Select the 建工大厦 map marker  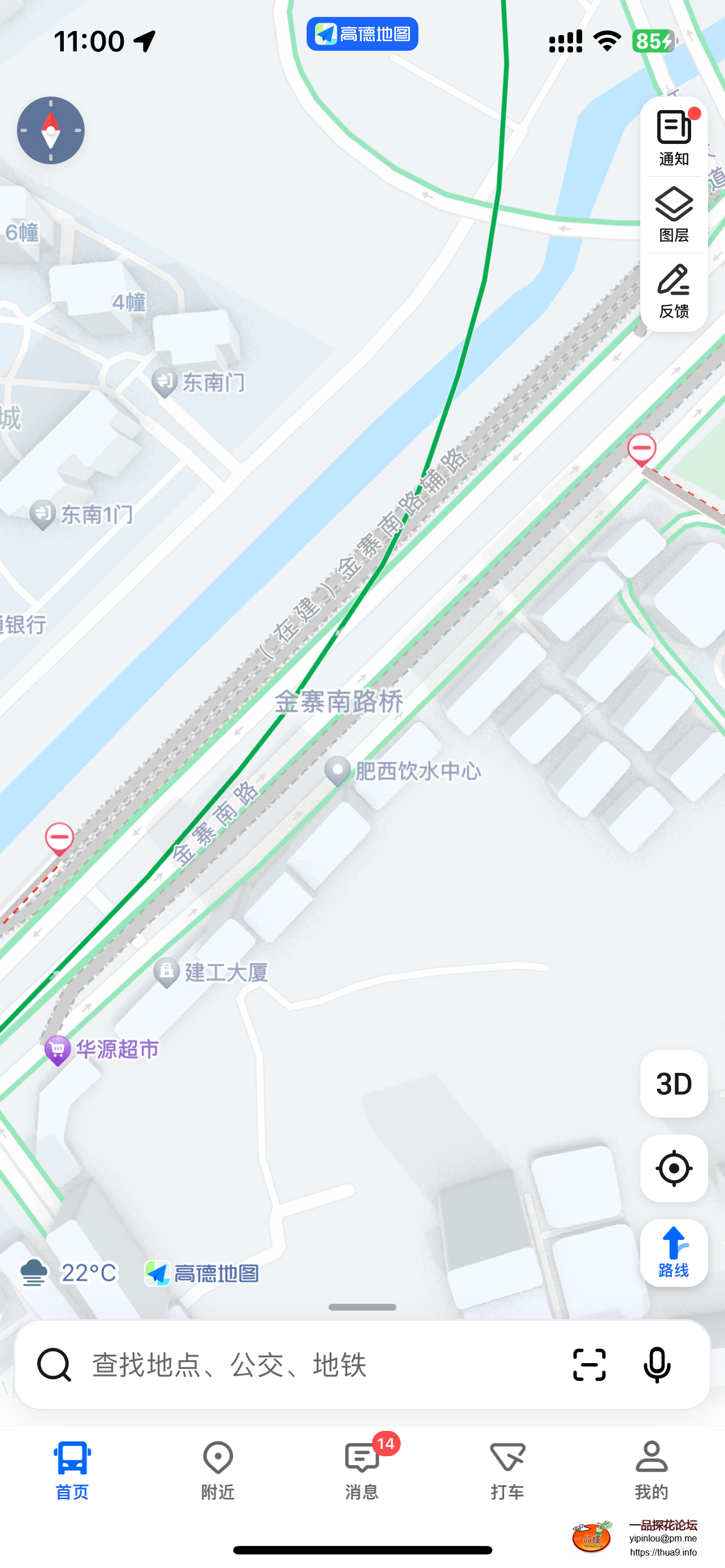point(166,972)
